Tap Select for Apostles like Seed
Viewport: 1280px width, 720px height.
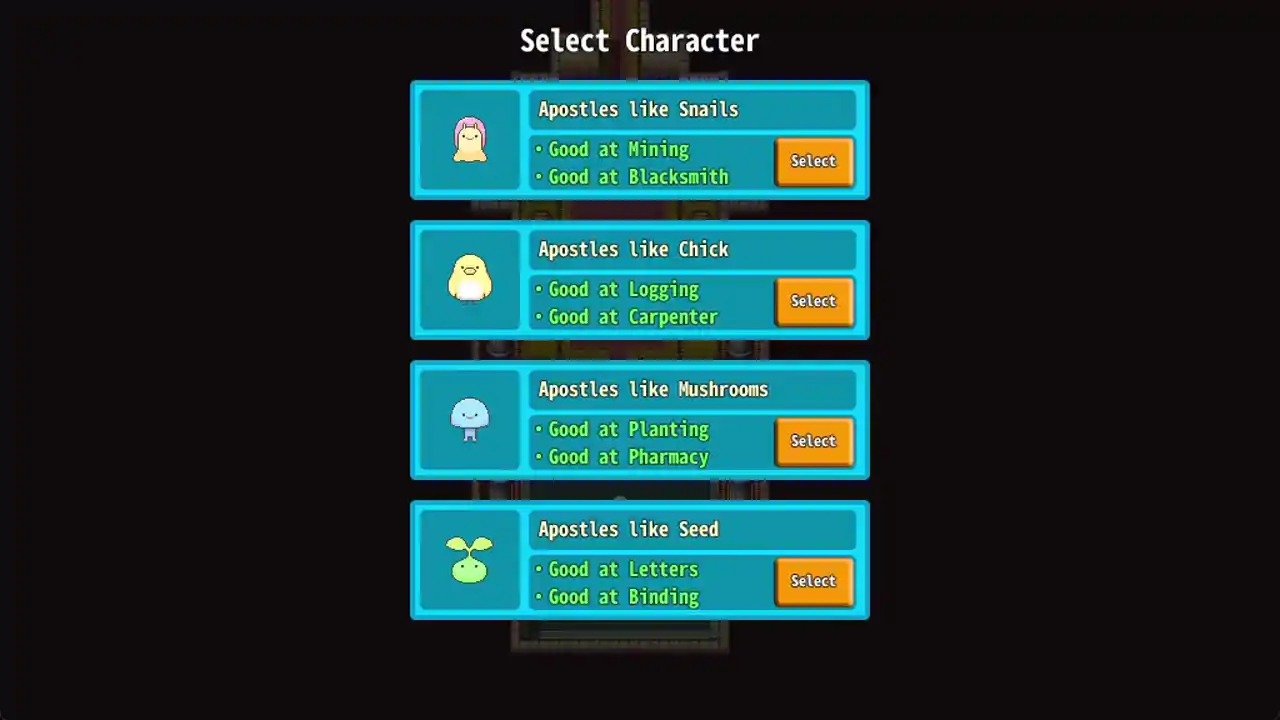pos(814,581)
